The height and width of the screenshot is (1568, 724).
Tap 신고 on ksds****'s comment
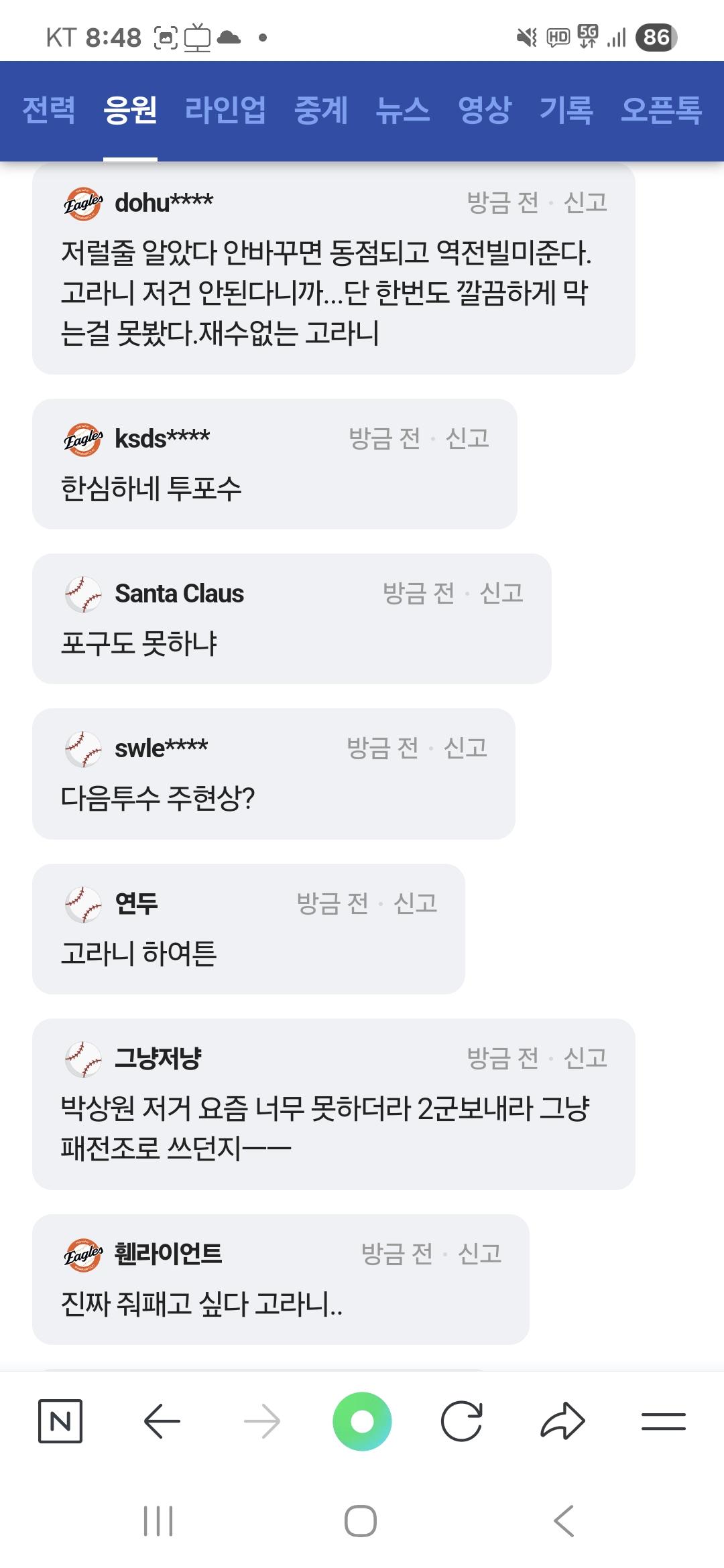pyautogui.click(x=467, y=439)
